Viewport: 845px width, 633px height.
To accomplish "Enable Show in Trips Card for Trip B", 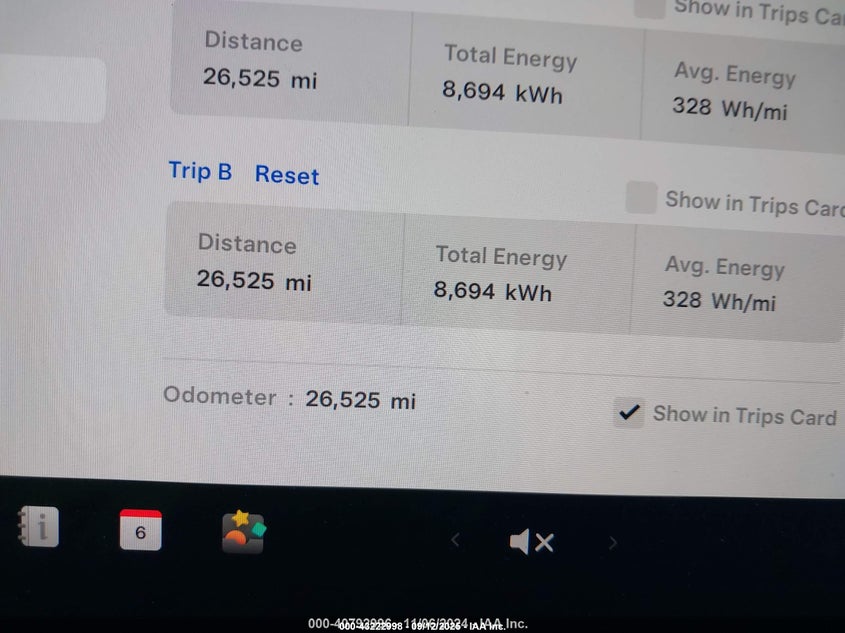I will tap(641, 198).
